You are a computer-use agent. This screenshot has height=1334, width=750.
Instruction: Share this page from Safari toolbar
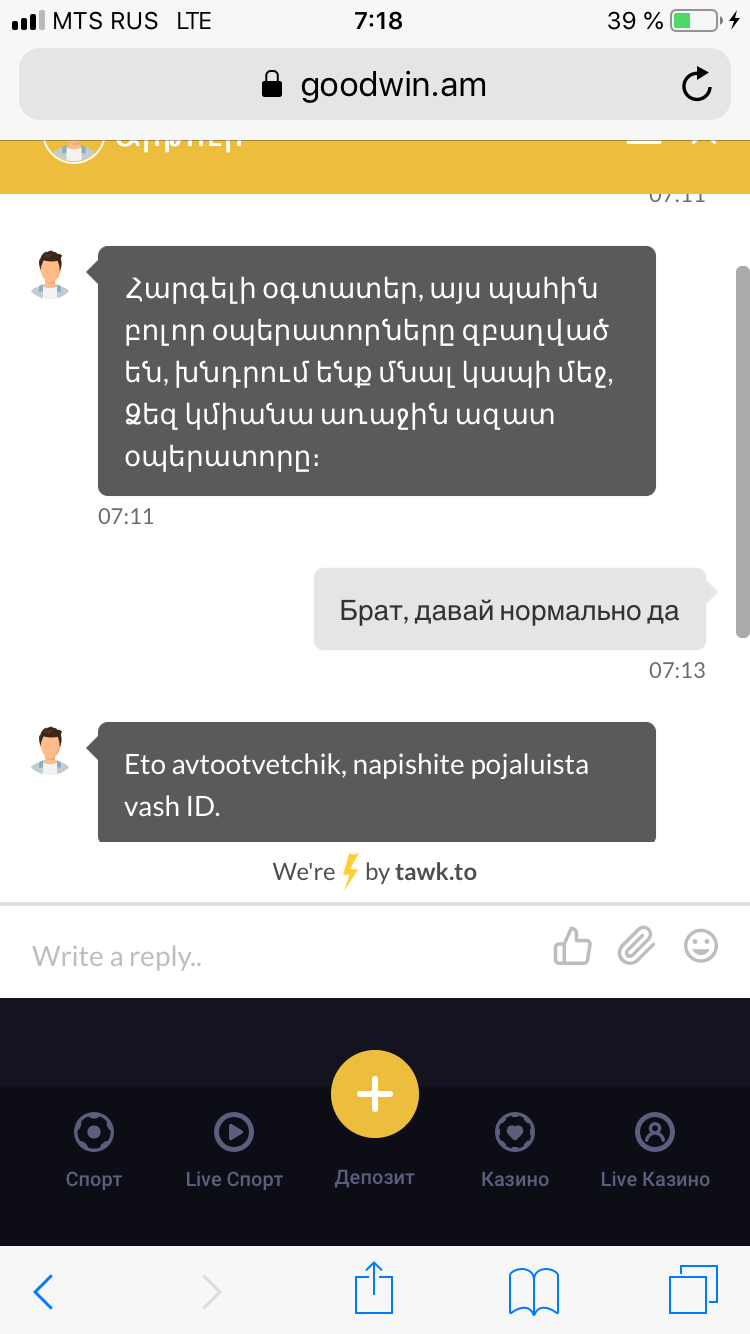[x=375, y=1289]
